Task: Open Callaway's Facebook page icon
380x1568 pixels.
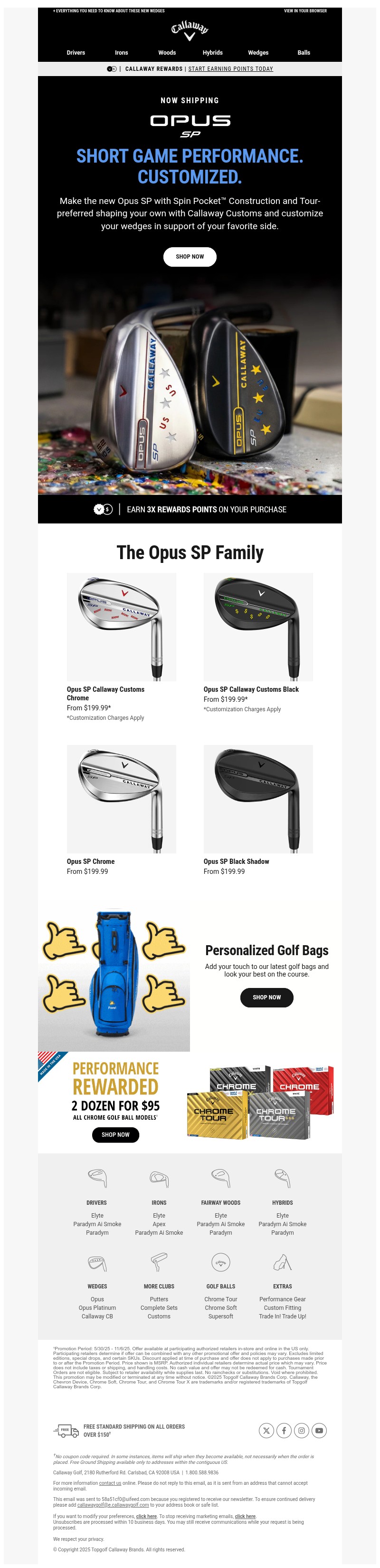Action: (284, 1431)
